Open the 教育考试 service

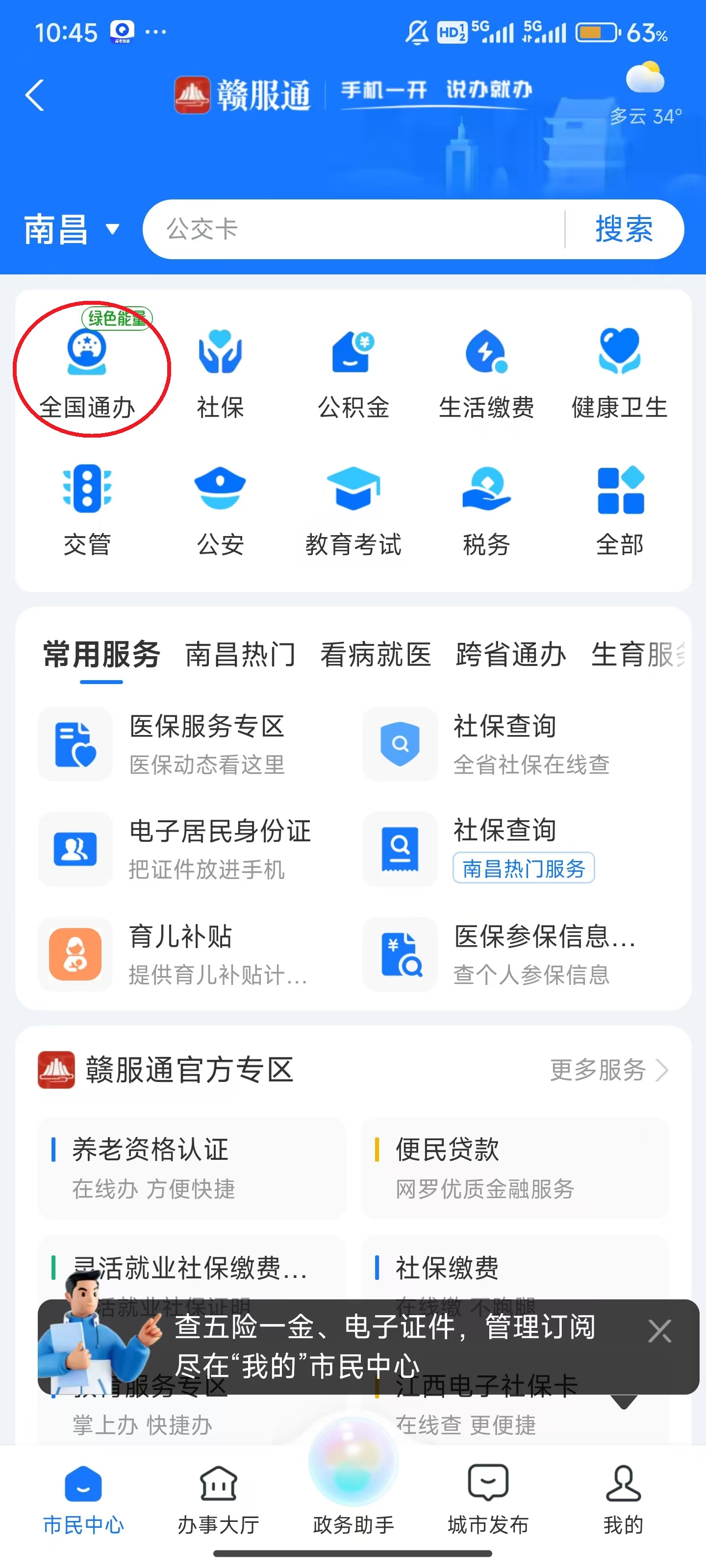(353, 508)
